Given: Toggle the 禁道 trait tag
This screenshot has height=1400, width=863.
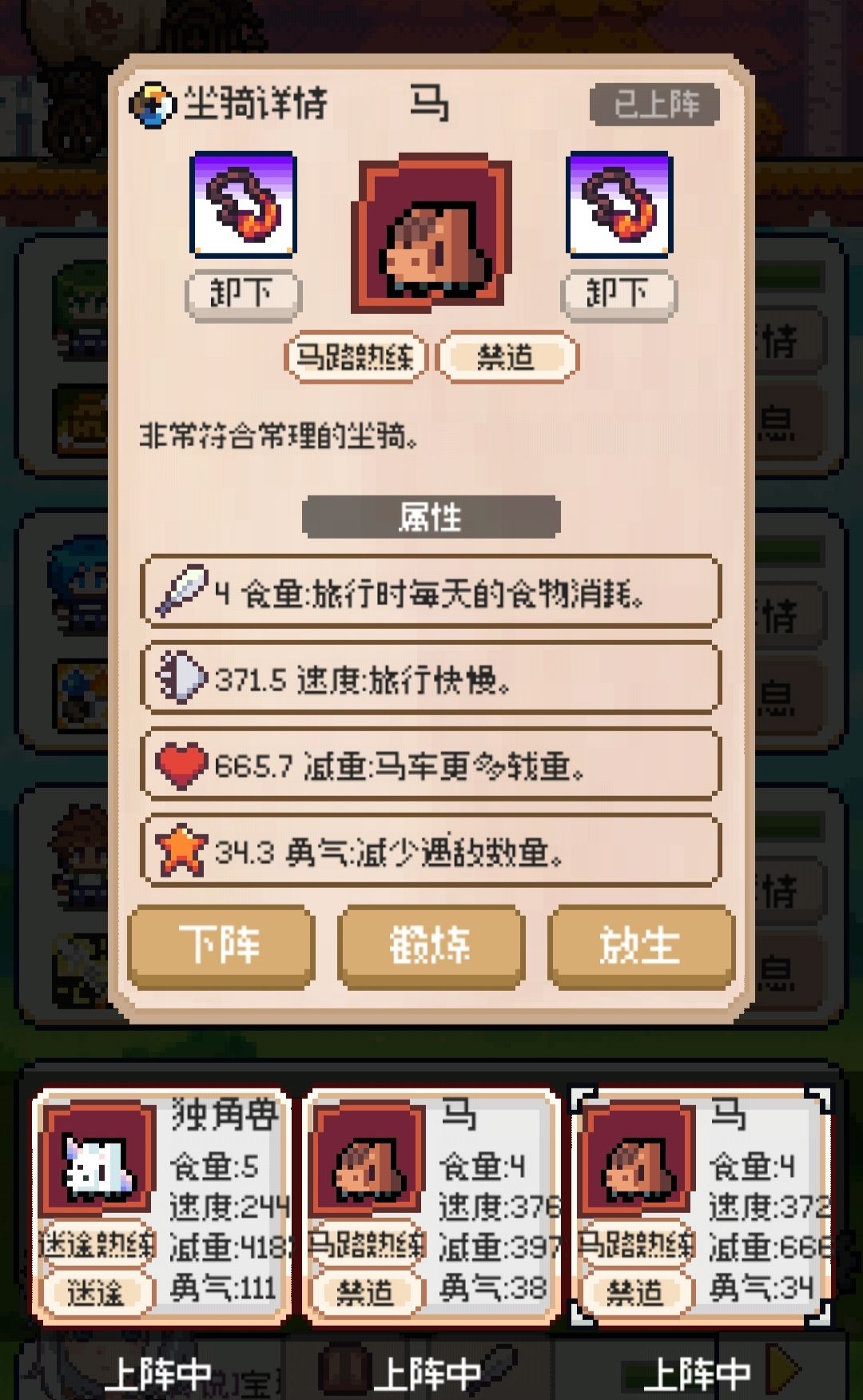Looking at the screenshot, I should pyautogui.click(x=506, y=358).
